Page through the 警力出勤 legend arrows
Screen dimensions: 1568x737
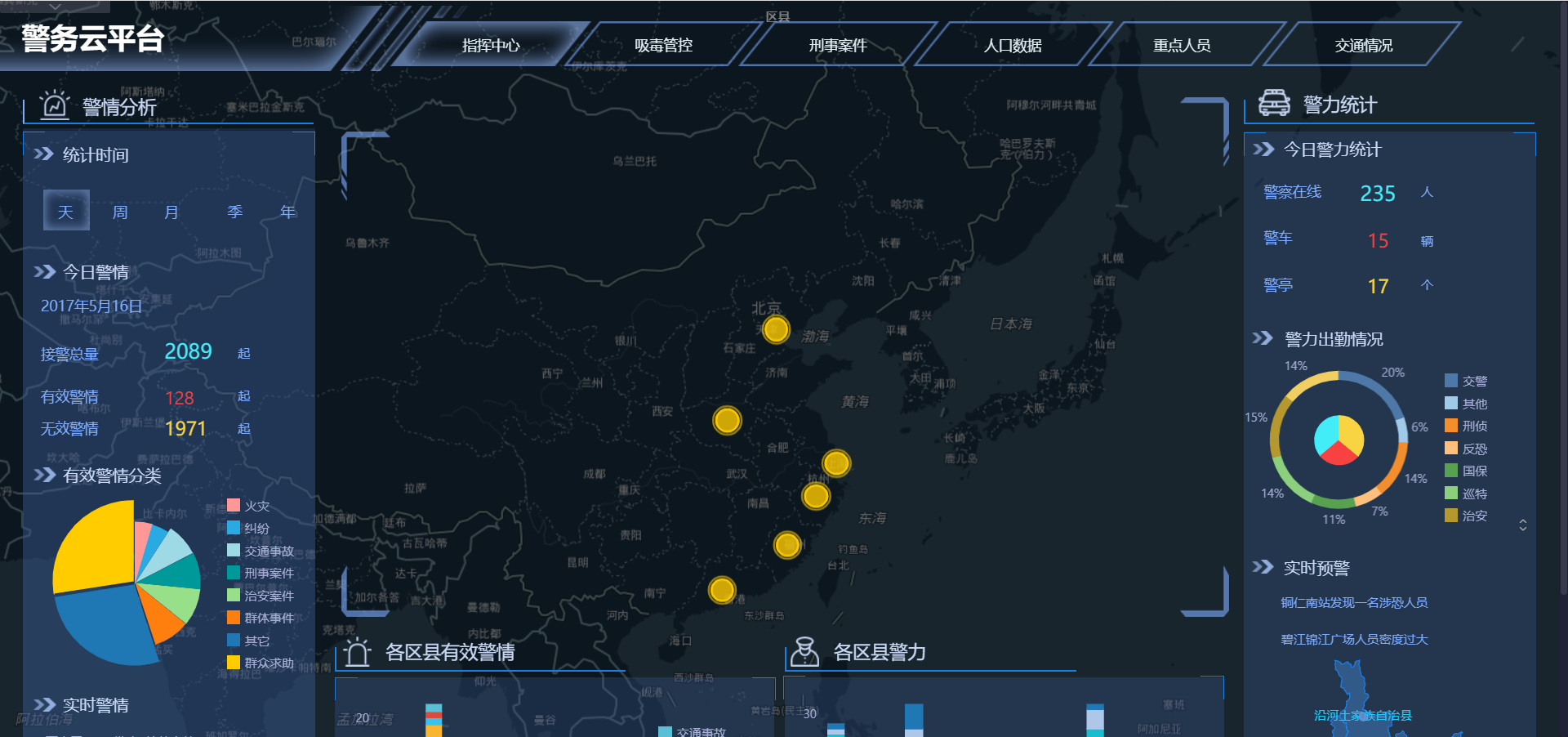click(x=1522, y=525)
